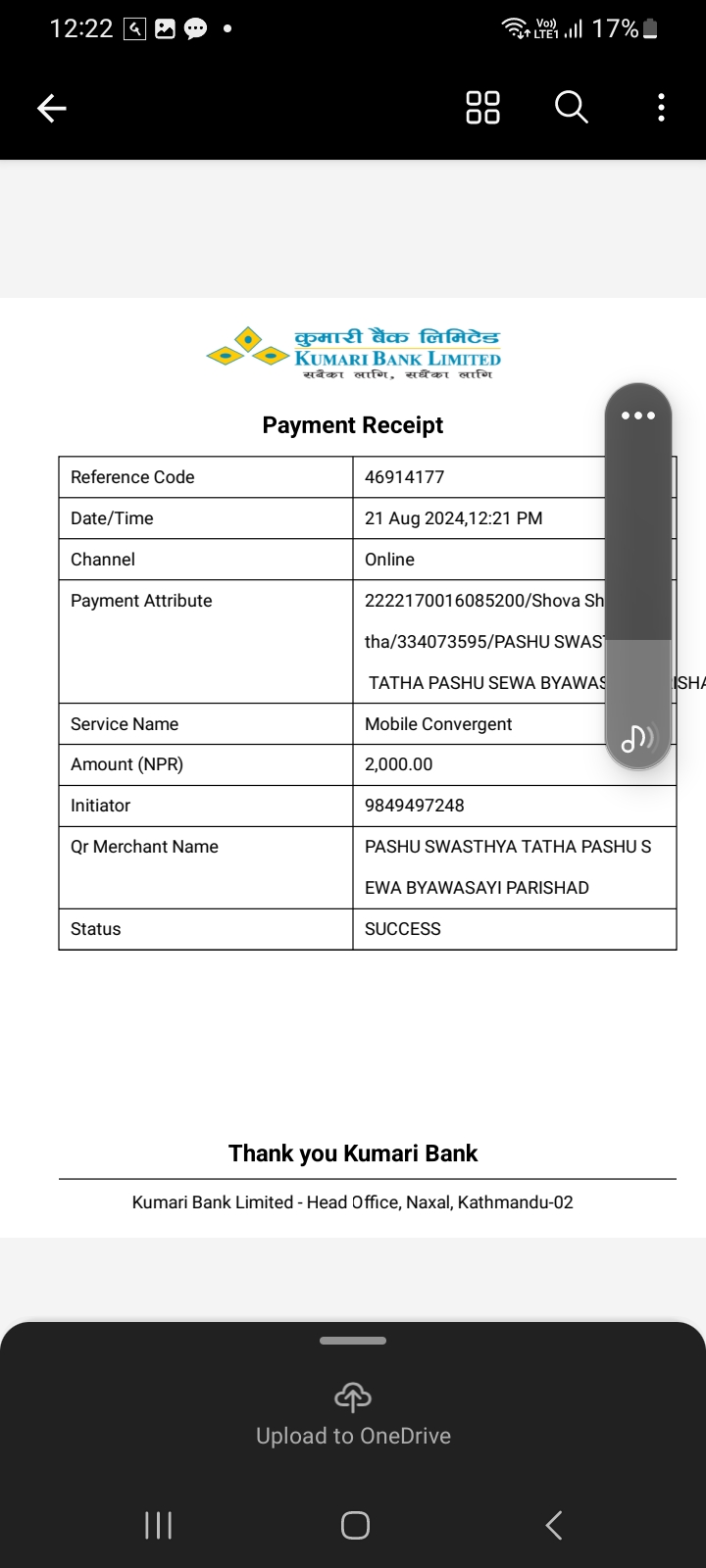Open recent apps from navigation bar
This screenshot has width=706, height=1568.
[158, 1525]
